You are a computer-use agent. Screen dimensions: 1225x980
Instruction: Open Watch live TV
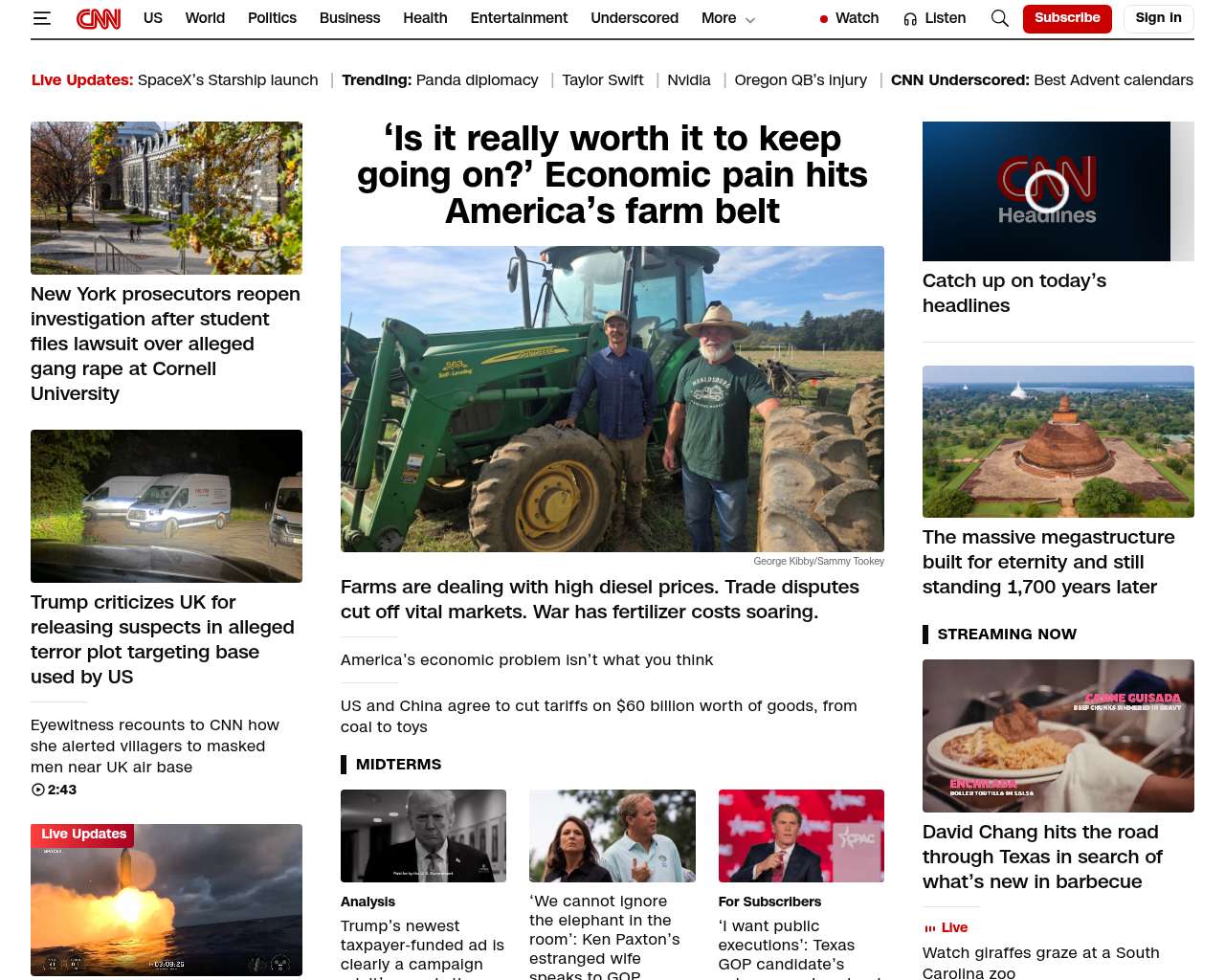849,18
